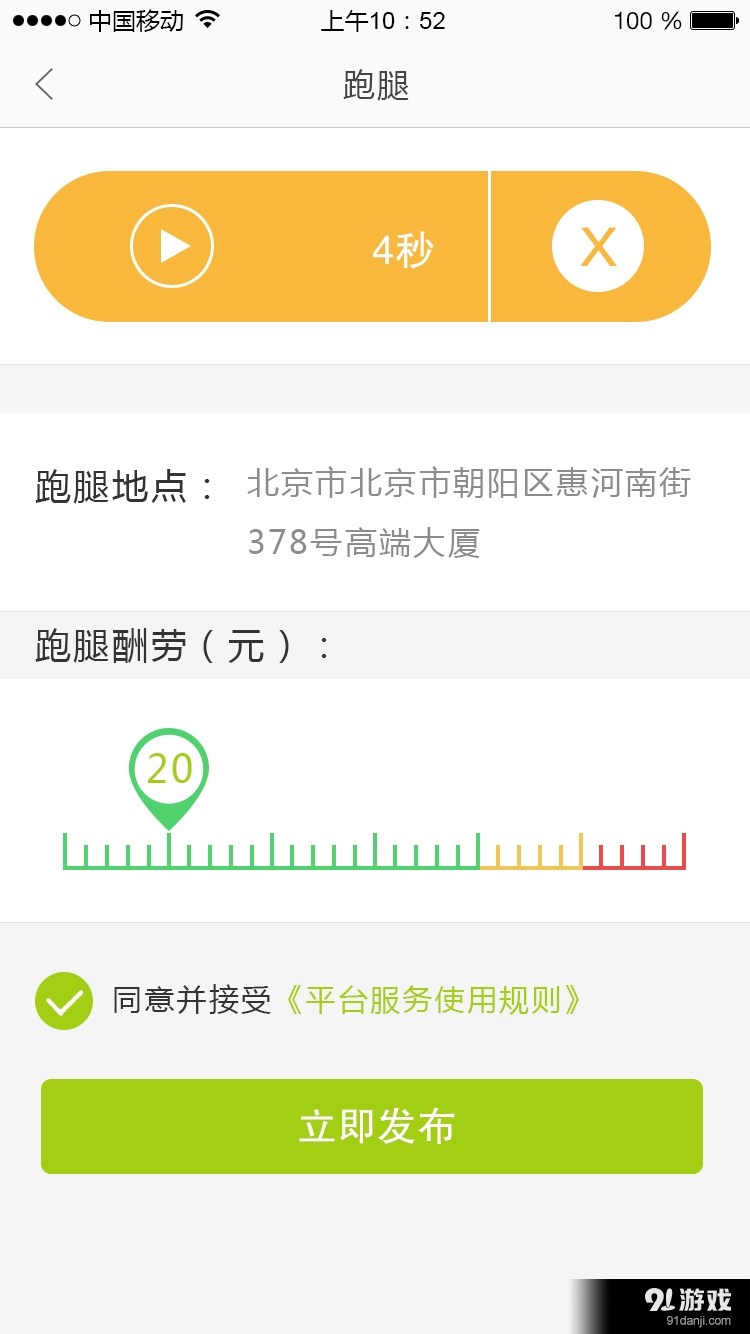Tap the 跑腿 title in the header
Viewport: 750px width, 1334px height.
click(375, 85)
